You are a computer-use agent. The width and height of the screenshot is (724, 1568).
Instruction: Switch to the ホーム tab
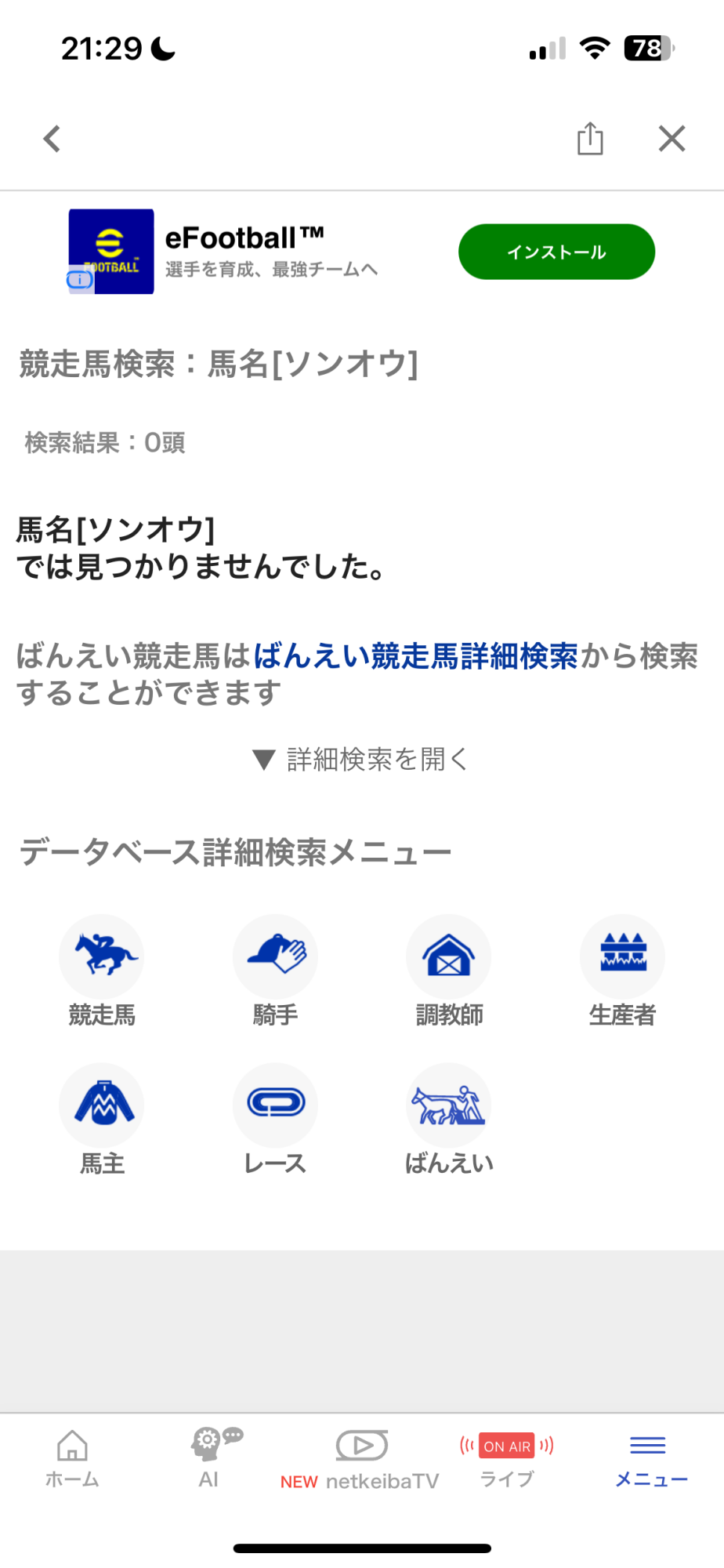(72, 1459)
